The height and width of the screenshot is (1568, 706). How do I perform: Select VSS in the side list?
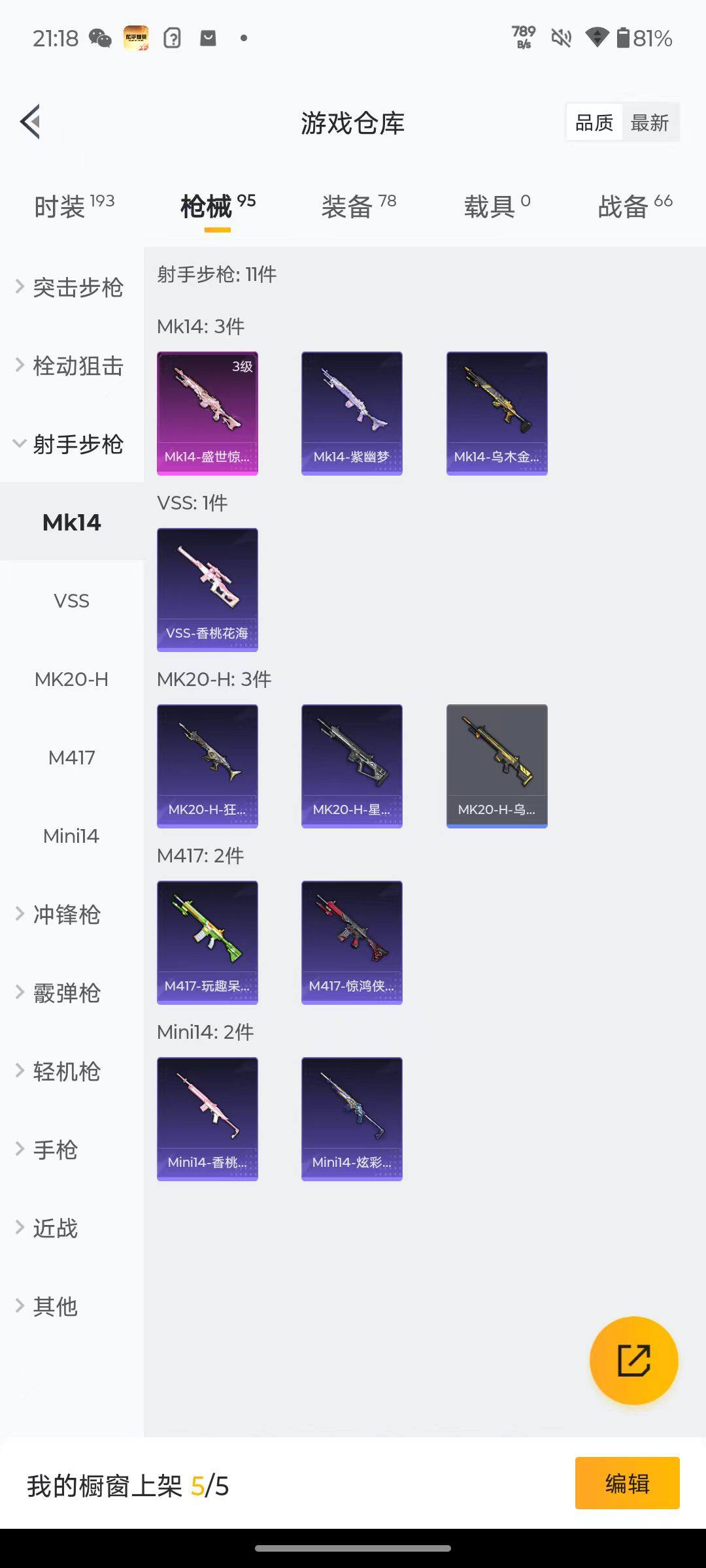(x=71, y=601)
